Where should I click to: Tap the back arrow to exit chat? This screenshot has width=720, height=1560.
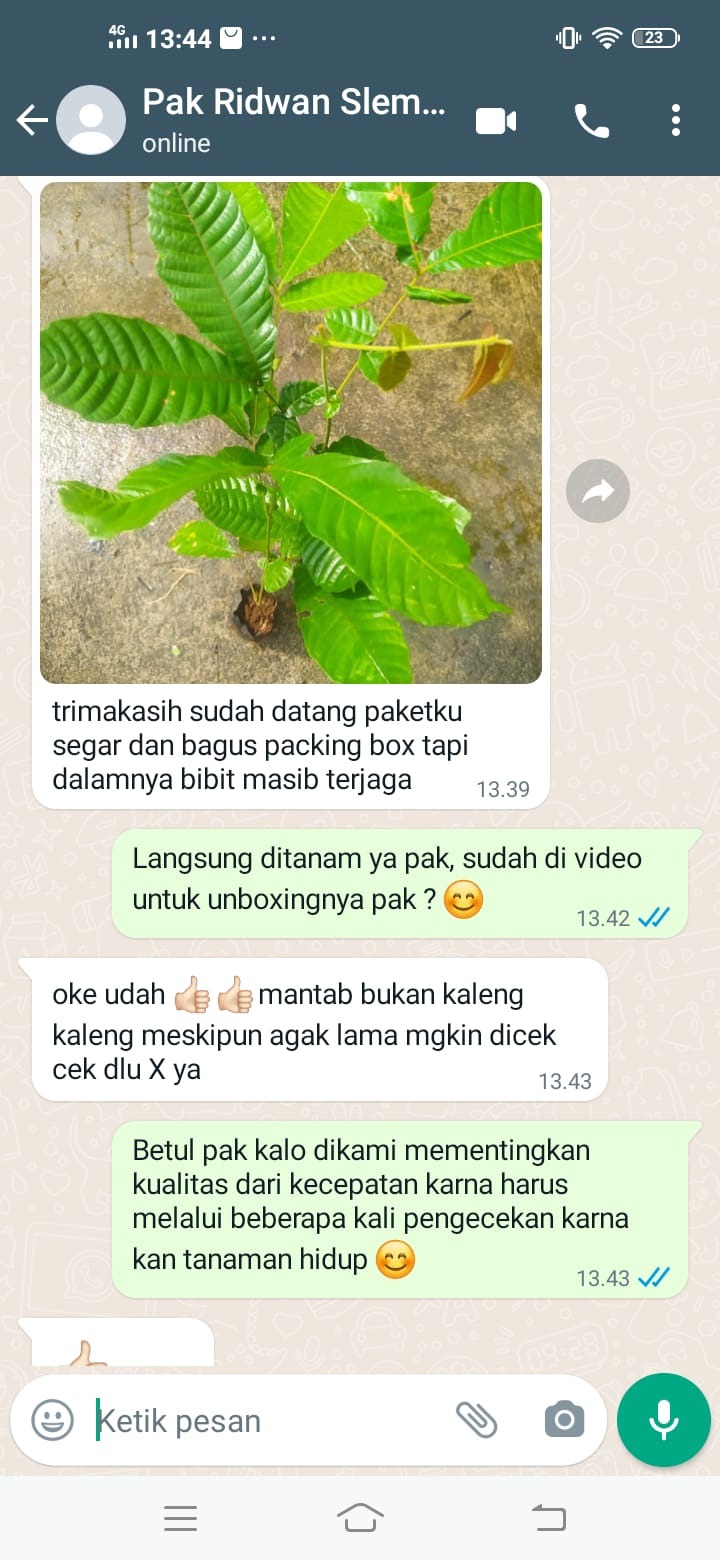[x=30, y=119]
